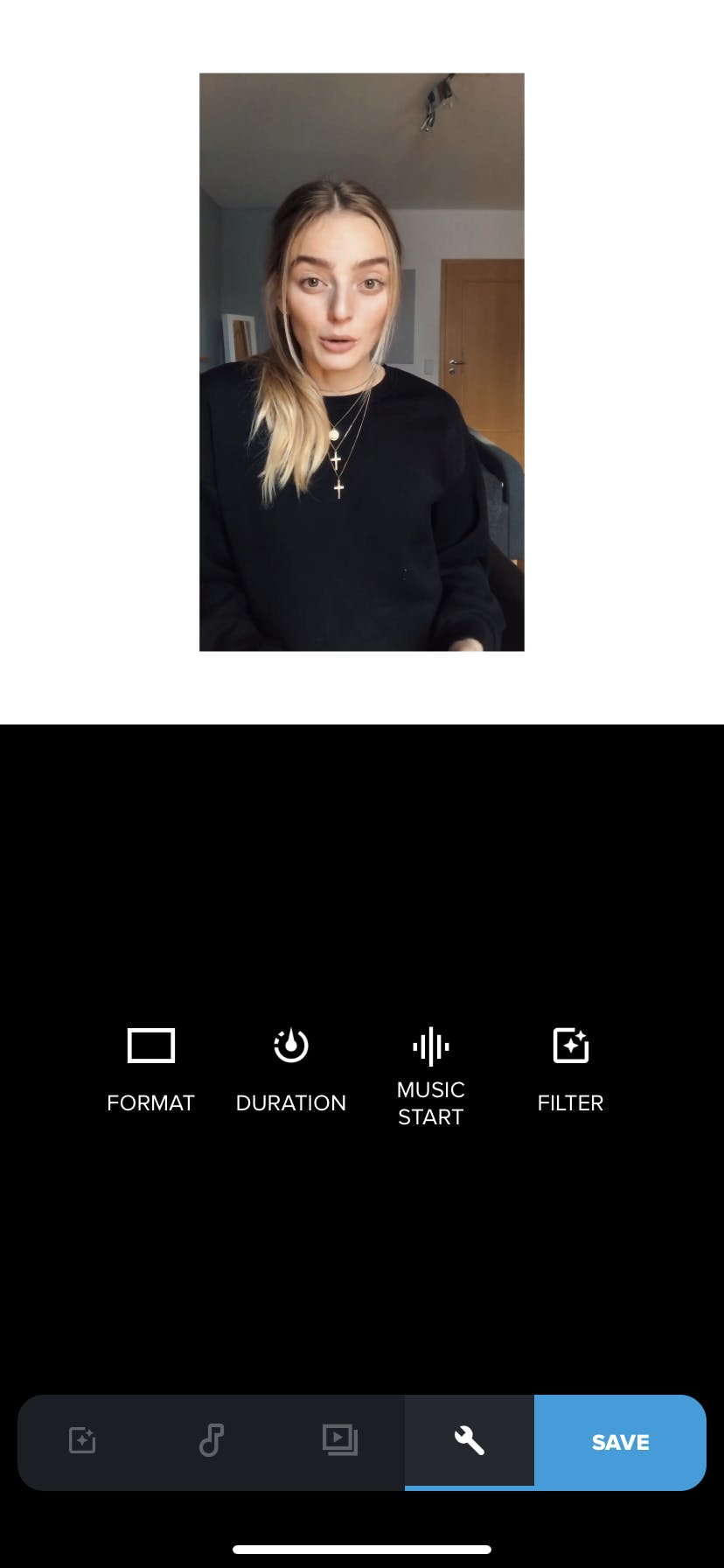This screenshot has height=1568, width=724.
Task: Switch to the themes sparkle tab
Action: (82, 1440)
